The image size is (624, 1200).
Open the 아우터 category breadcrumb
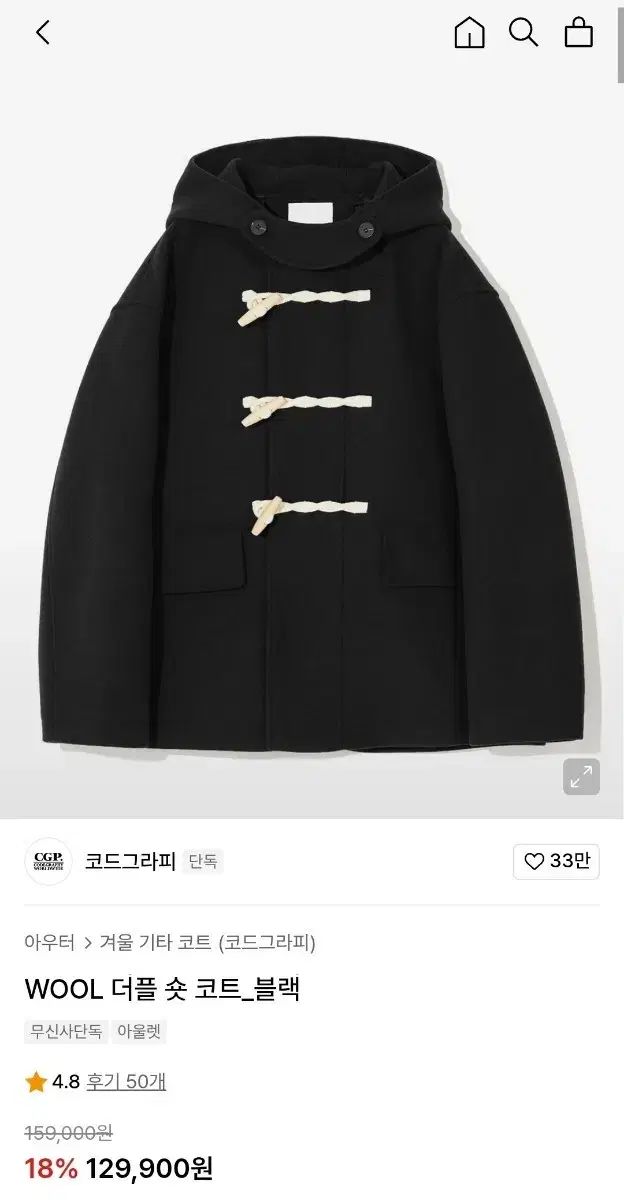pyautogui.click(x=49, y=942)
